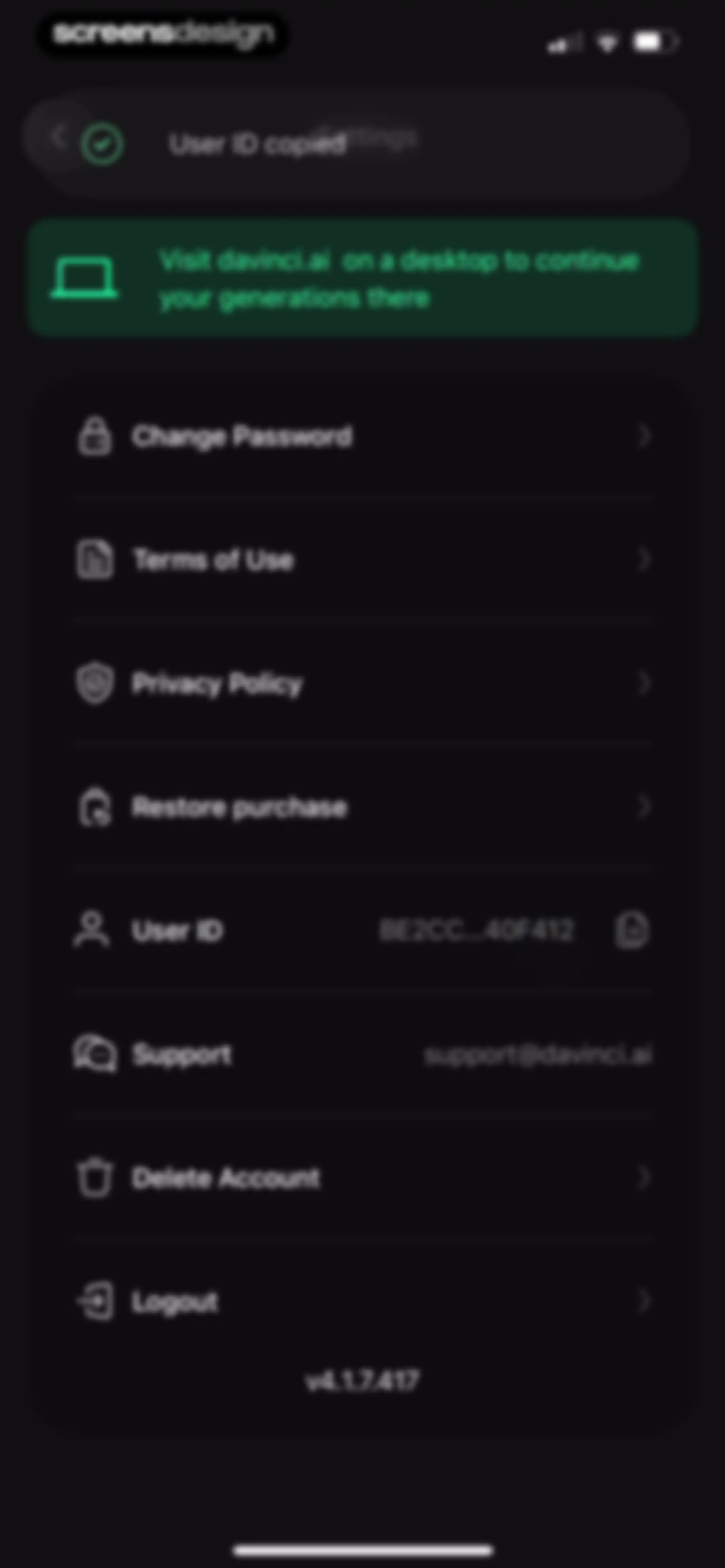725x1568 pixels.
Task: Copy the User ID with the copy icon
Action: click(631, 930)
